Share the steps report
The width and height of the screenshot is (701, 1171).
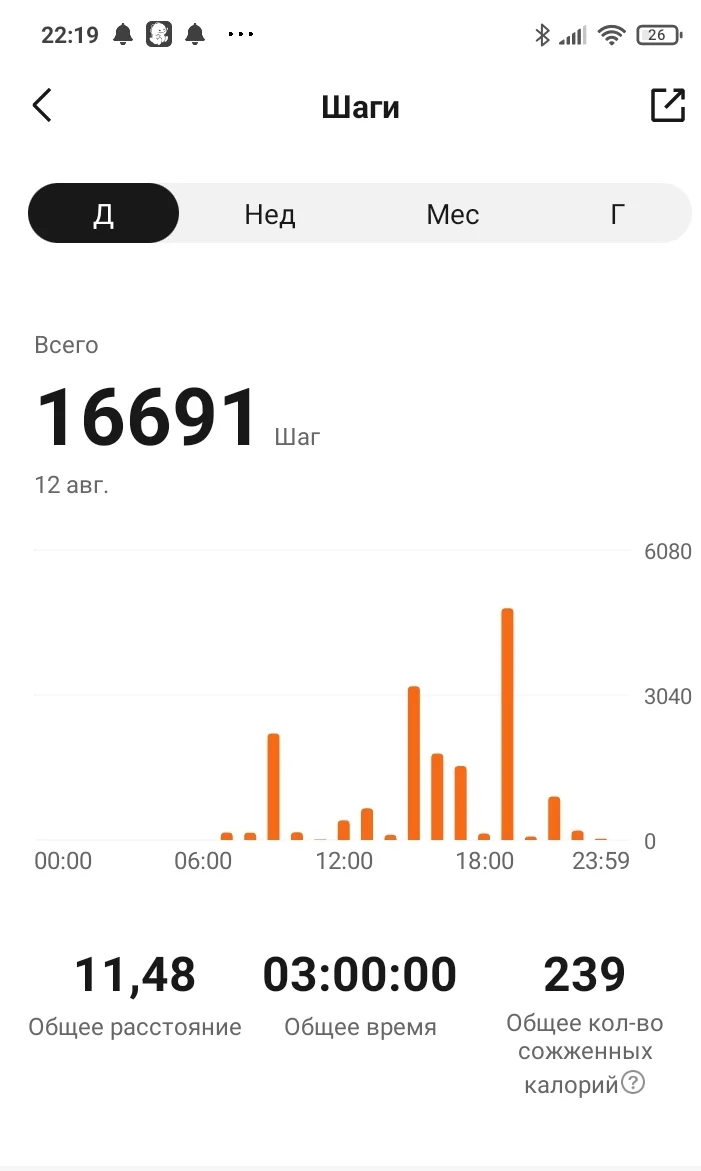[x=667, y=105]
